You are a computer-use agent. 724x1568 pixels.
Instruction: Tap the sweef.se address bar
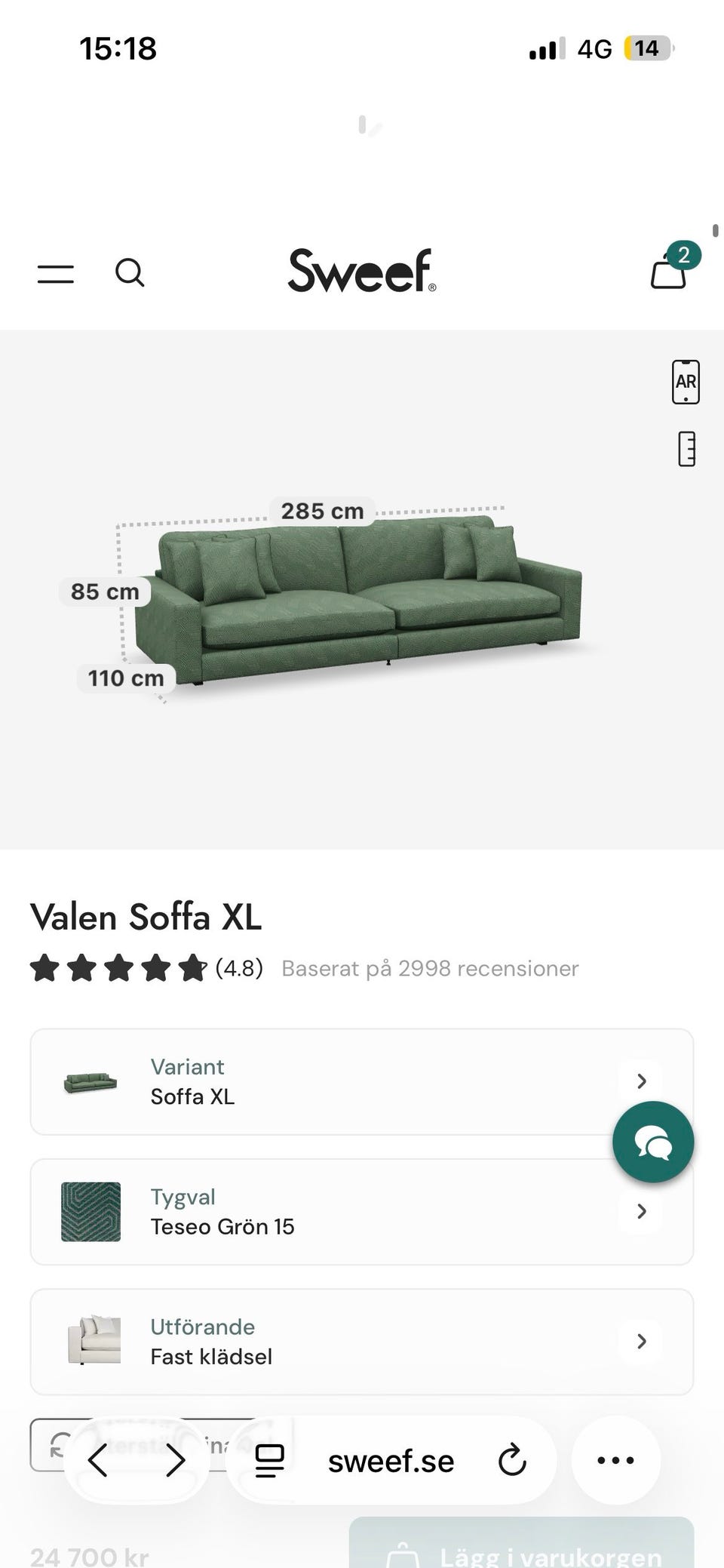(390, 1459)
